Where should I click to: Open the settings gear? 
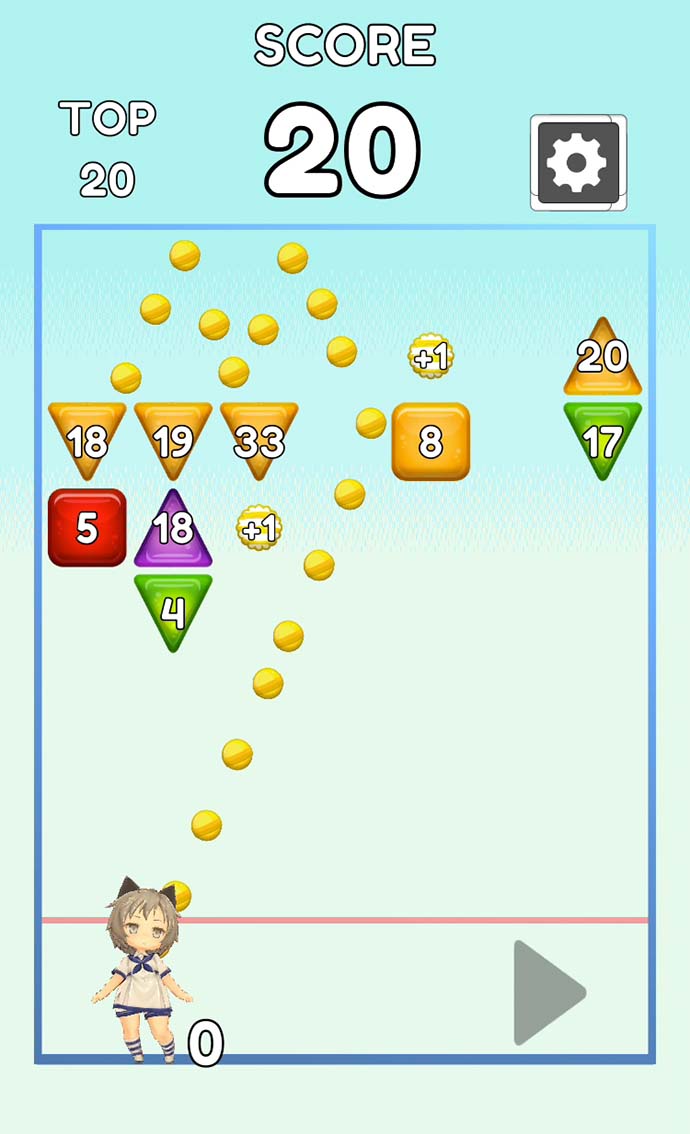click(578, 162)
